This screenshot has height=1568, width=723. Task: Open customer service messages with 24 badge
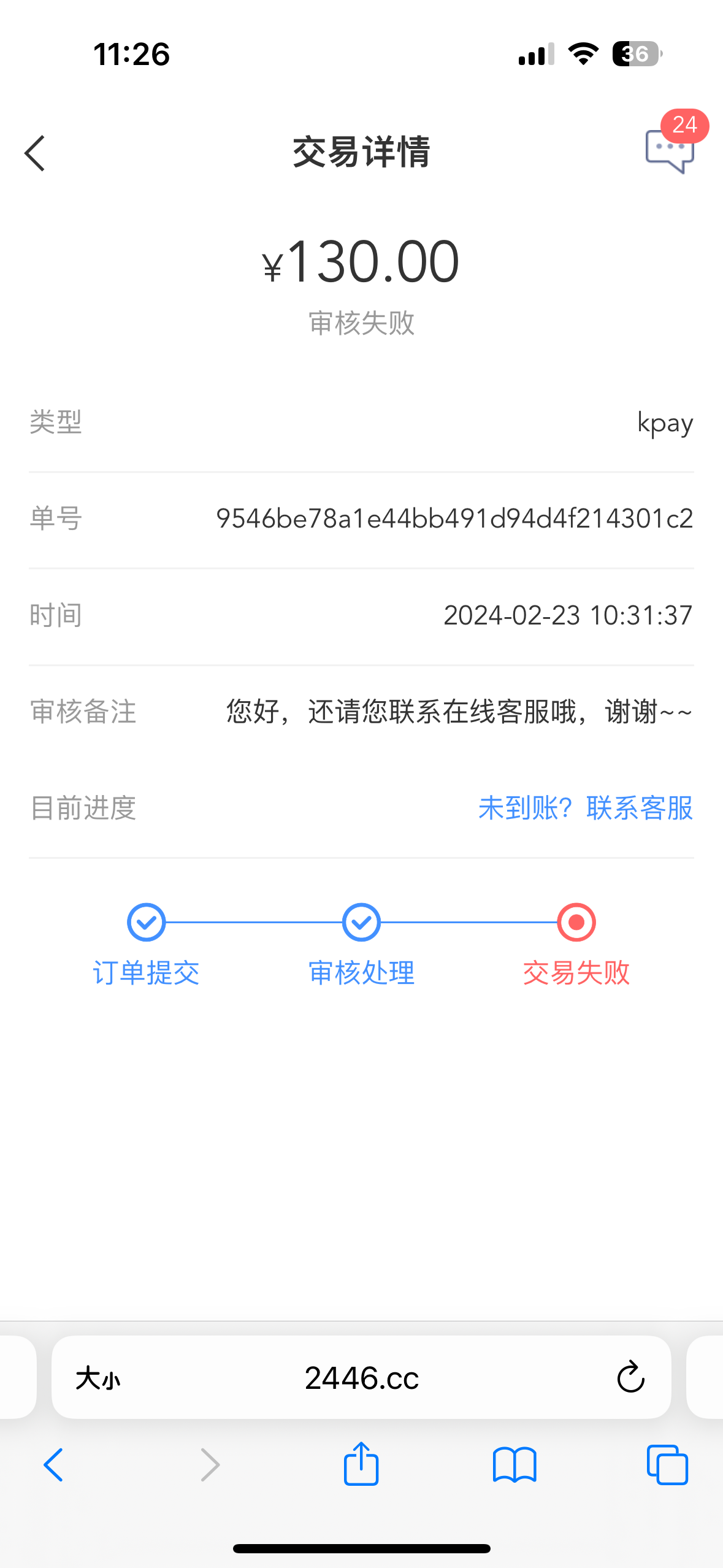point(670,150)
